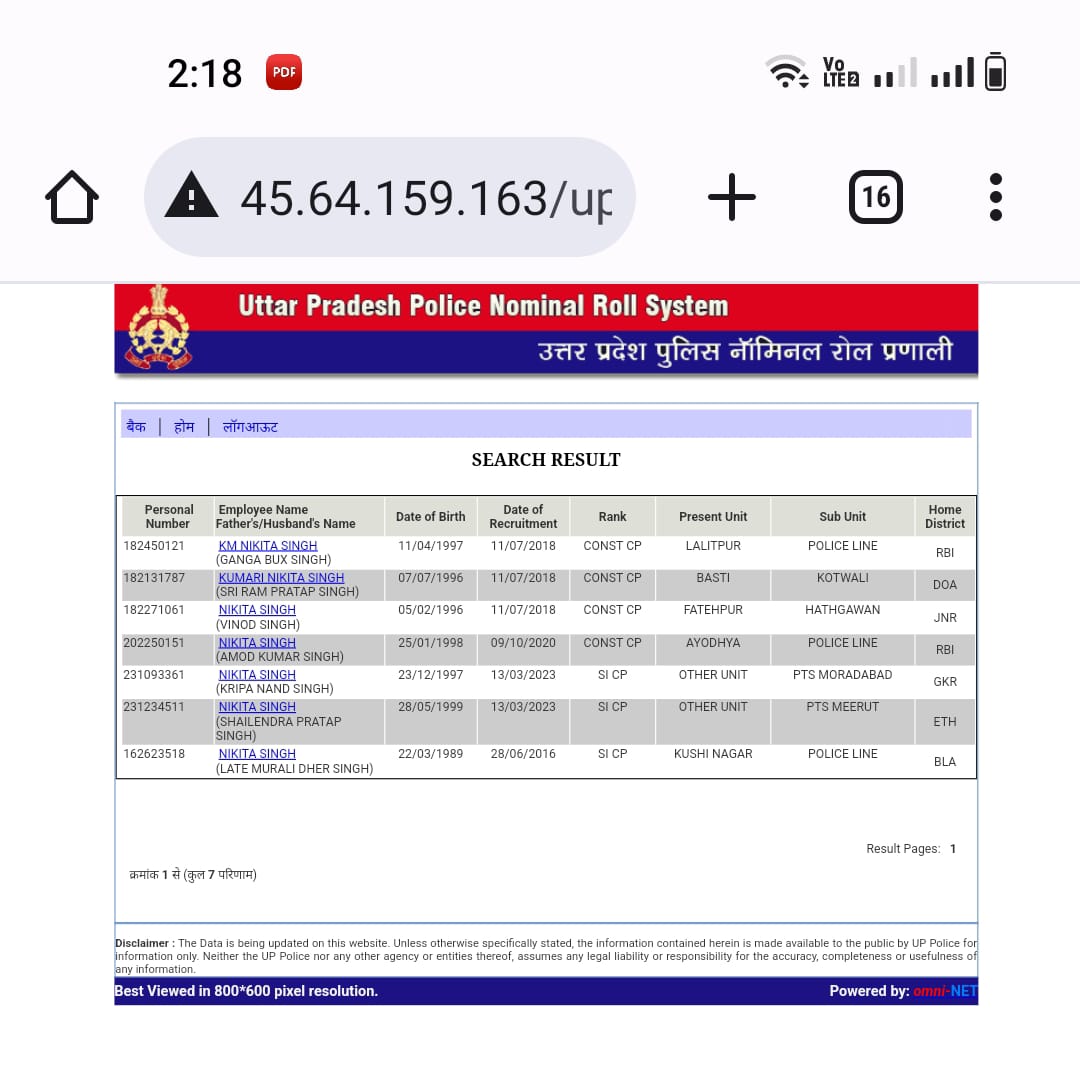The width and height of the screenshot is (1080, 1088).
Task: Open KUMARI NIKITA SINGH record
Action: coord(281,578)
